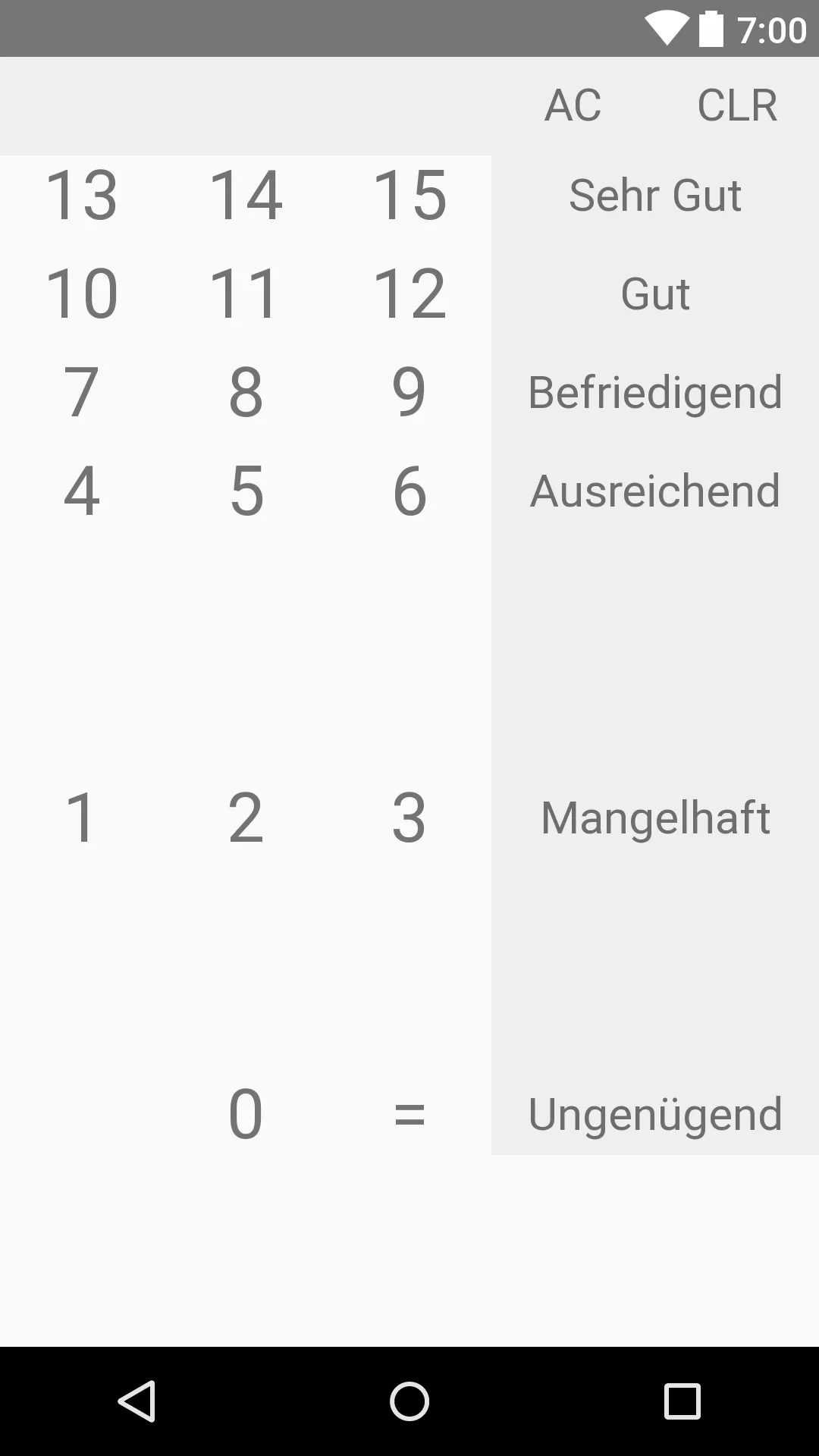Enter the number 0
Screen dimensions: 819x1456
(x=246, y=1114)
